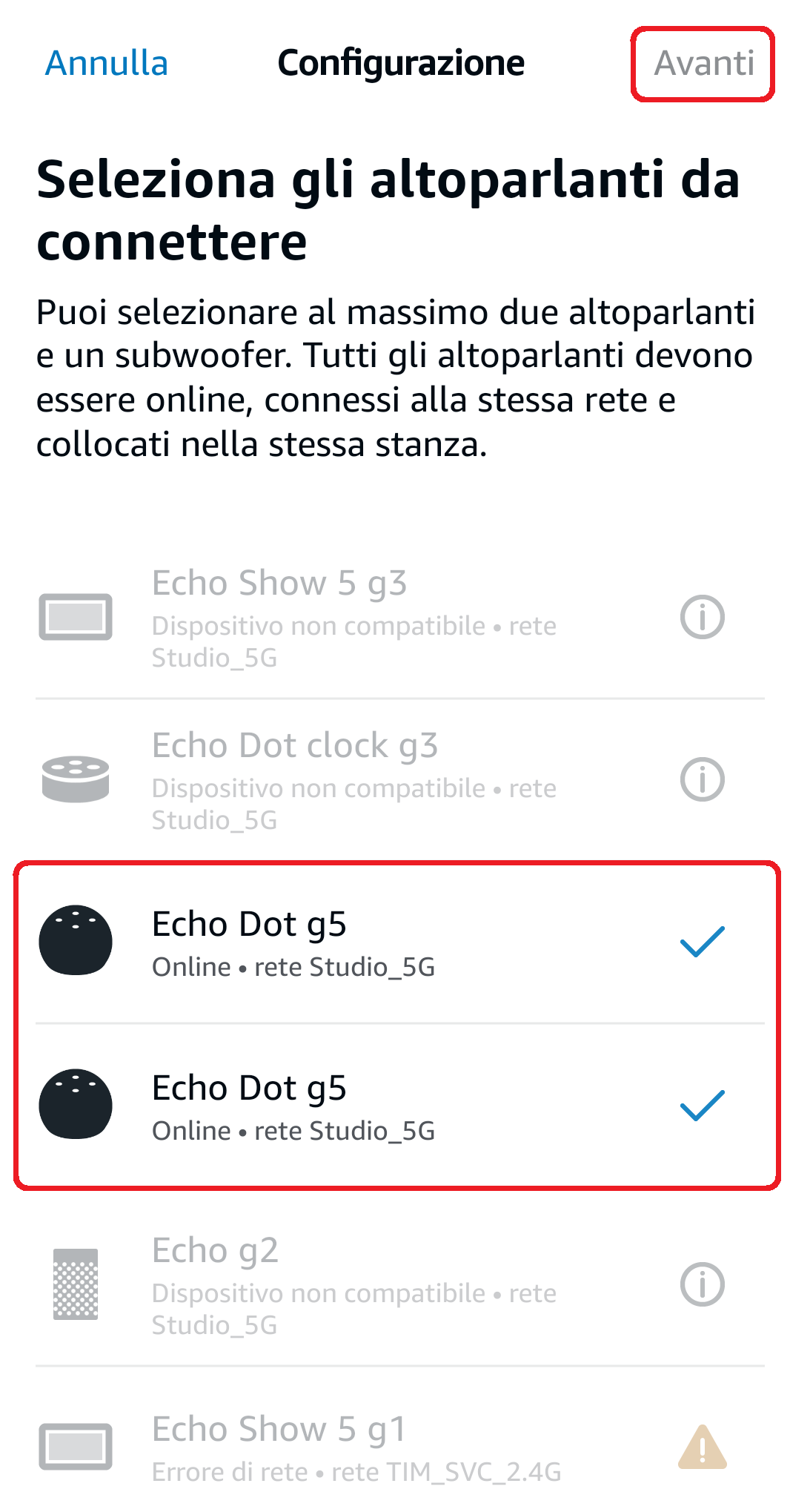
Task: Tap the warning icon for Echo Show 5 g1
Action: click(x=702, y=1447)
